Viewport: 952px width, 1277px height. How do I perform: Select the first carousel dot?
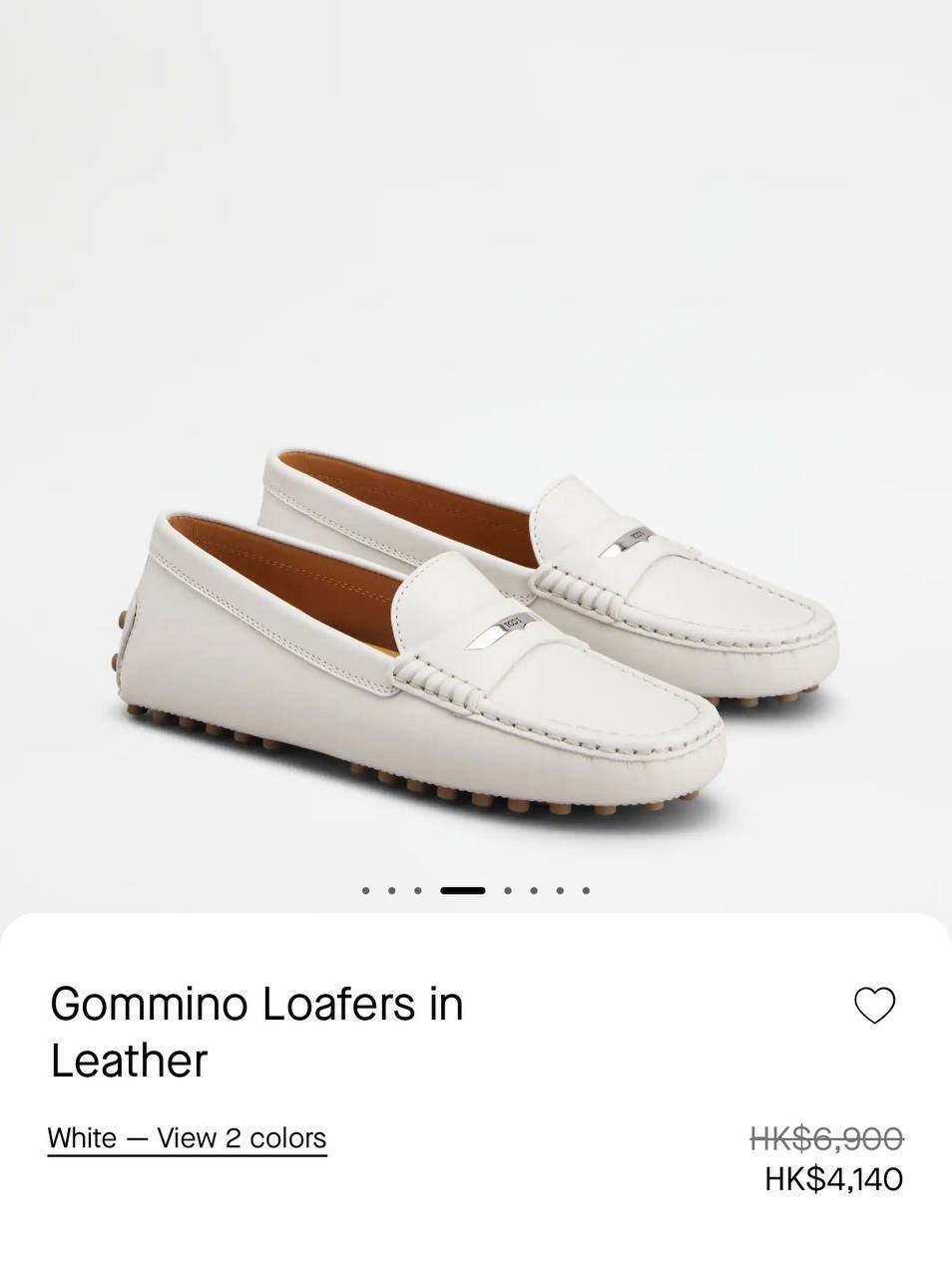click(366, 890)
